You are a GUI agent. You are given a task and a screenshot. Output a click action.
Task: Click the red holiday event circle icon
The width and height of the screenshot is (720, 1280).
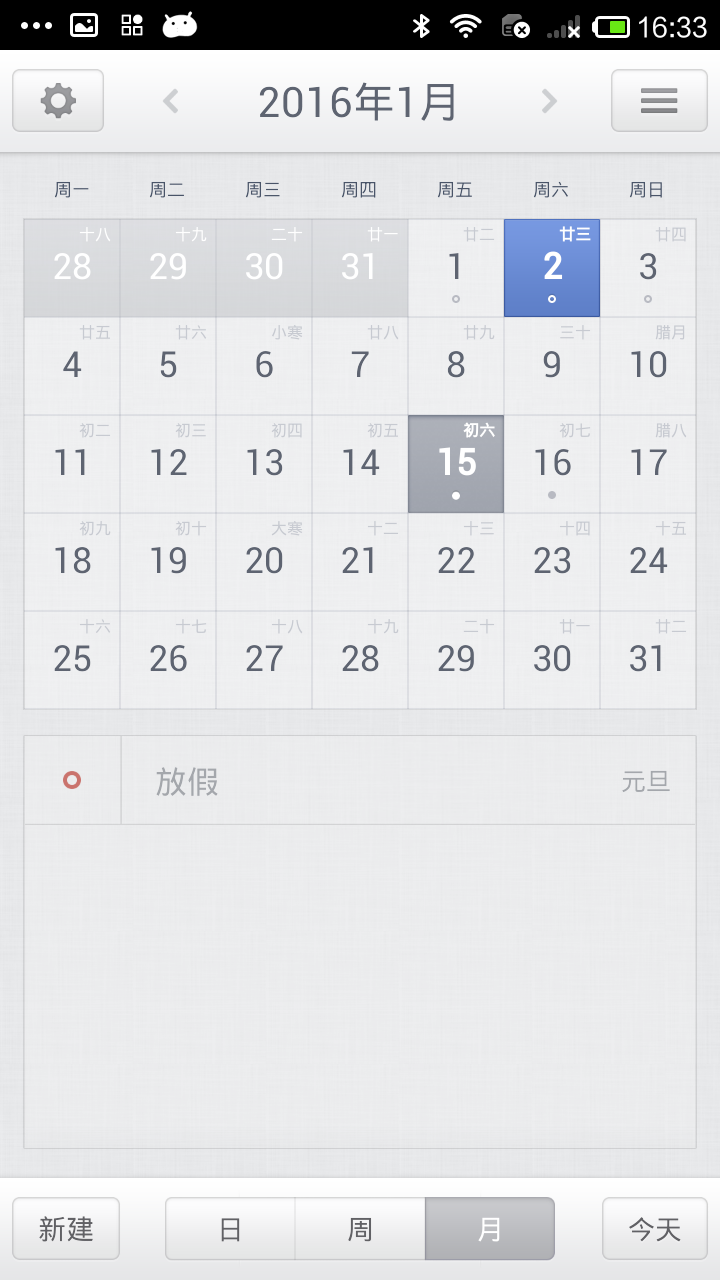click(x=71, y=780)
